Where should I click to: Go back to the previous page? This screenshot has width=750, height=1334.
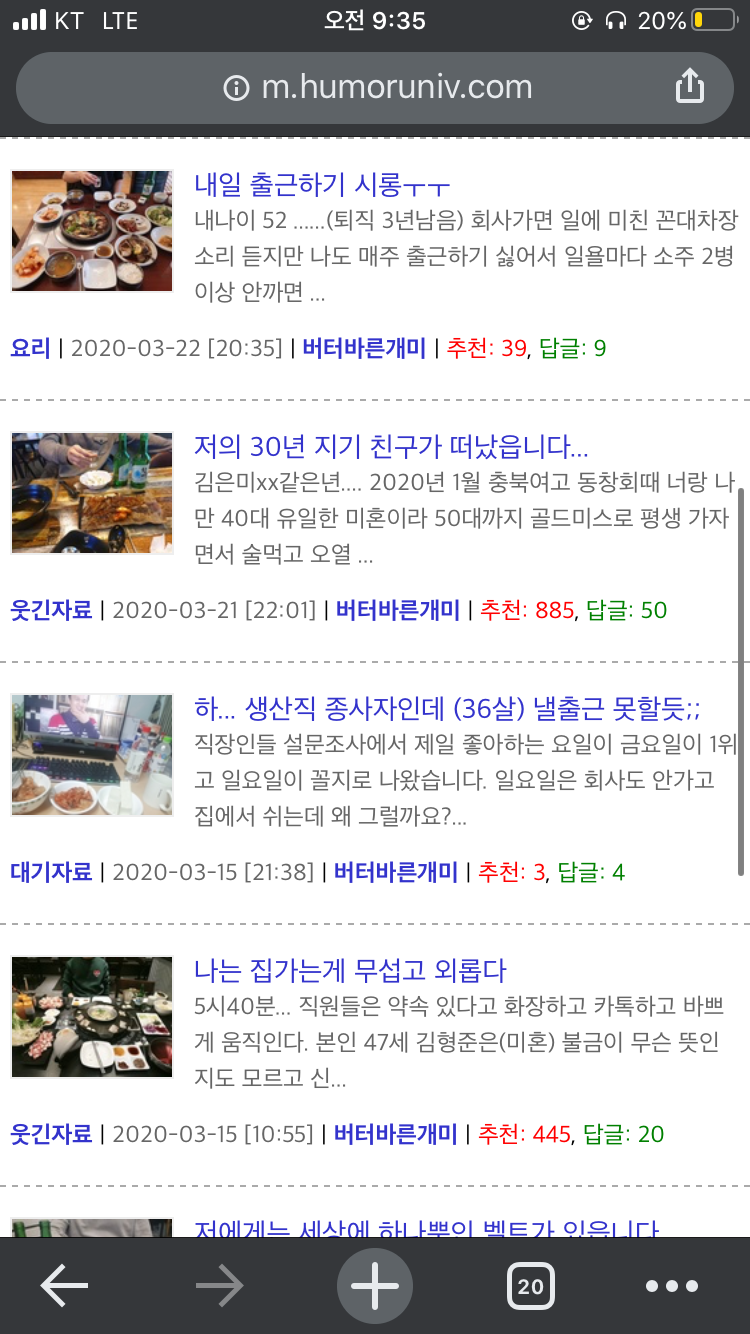tap(64, 1286)
